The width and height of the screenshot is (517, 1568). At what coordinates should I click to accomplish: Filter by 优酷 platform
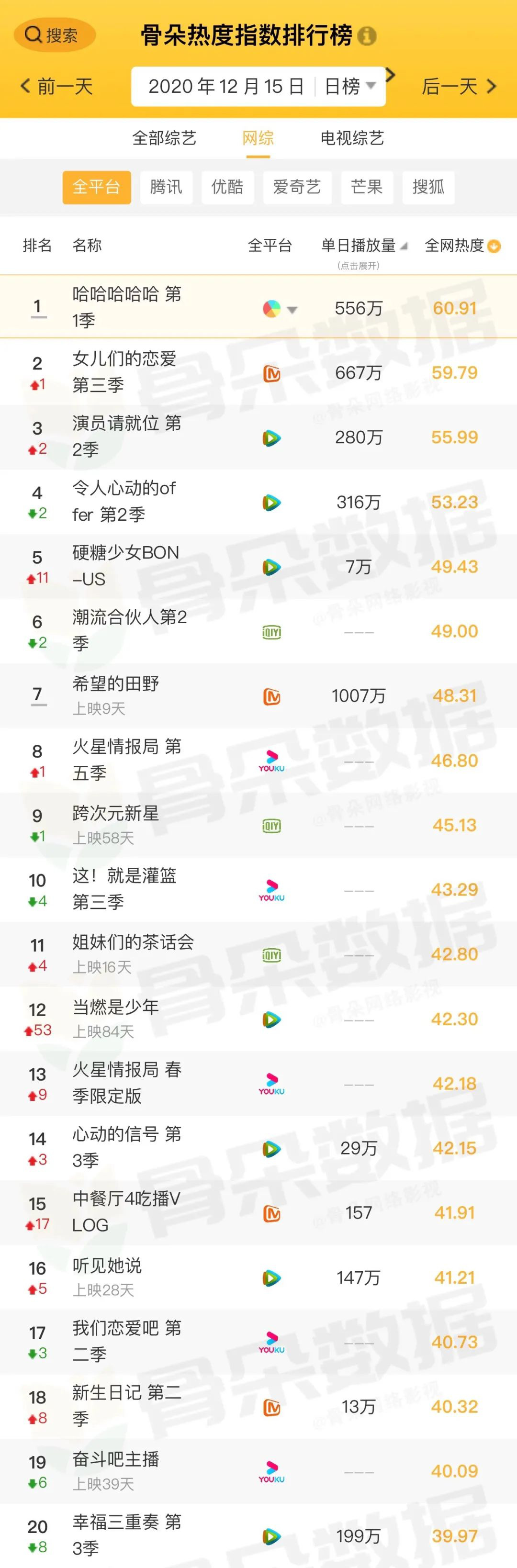[x=227, y=187]
